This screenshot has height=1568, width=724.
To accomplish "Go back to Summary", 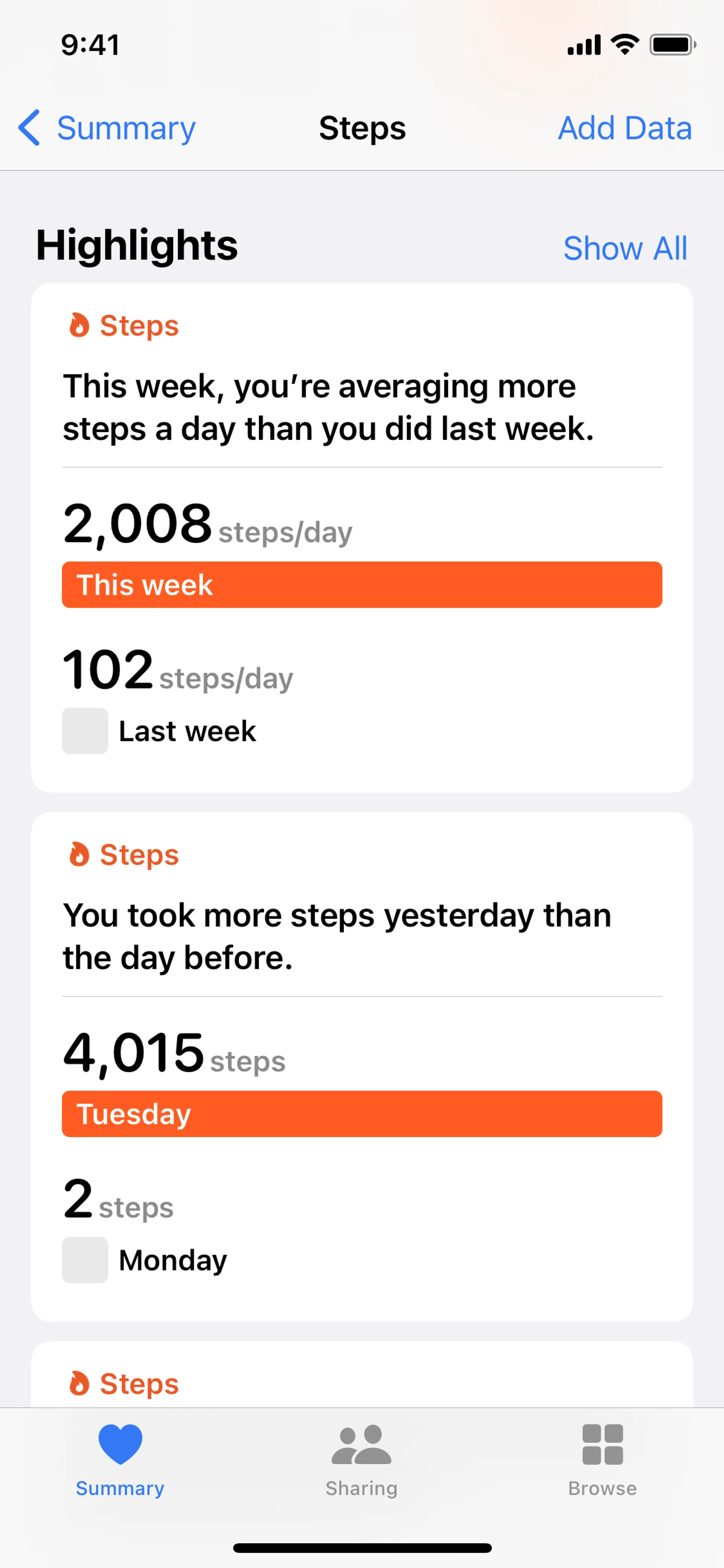I will tap(107, 128).
